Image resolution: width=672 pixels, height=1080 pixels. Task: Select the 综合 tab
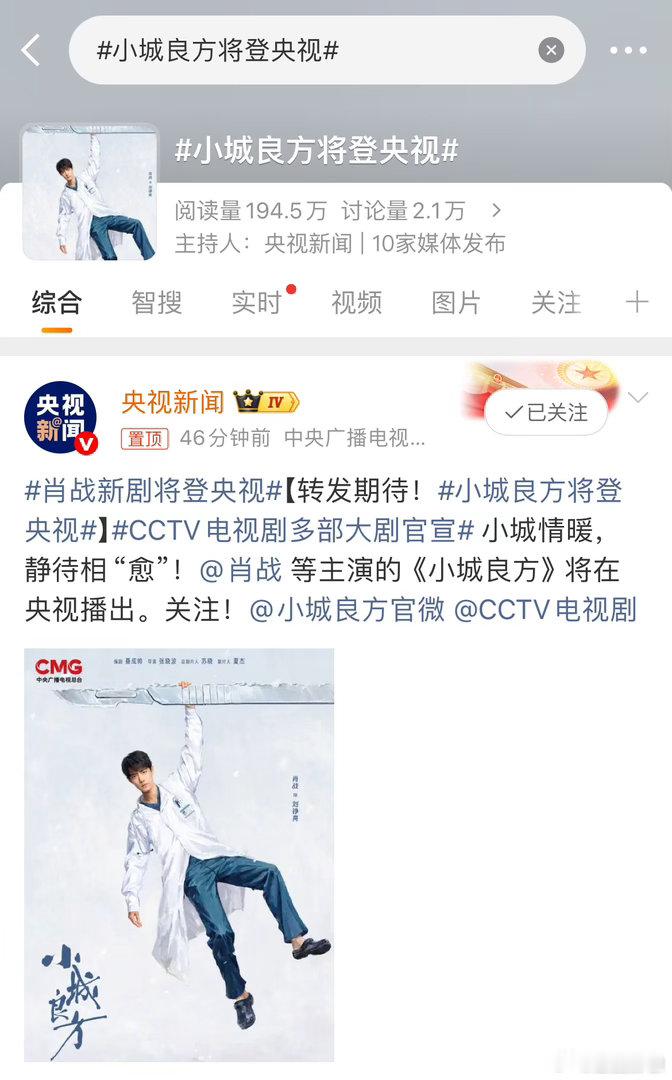tap(56, 302)
